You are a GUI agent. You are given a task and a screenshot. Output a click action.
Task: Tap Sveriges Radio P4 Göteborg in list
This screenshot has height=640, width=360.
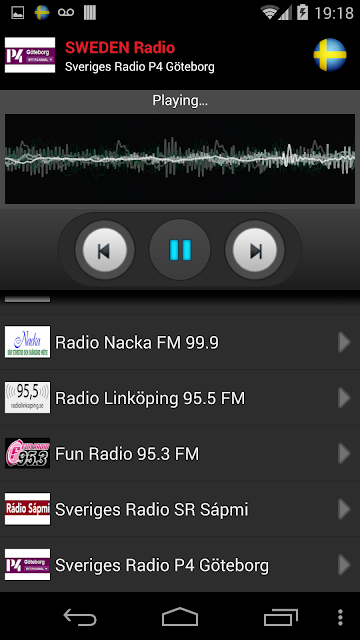click(x=180, y=565)
